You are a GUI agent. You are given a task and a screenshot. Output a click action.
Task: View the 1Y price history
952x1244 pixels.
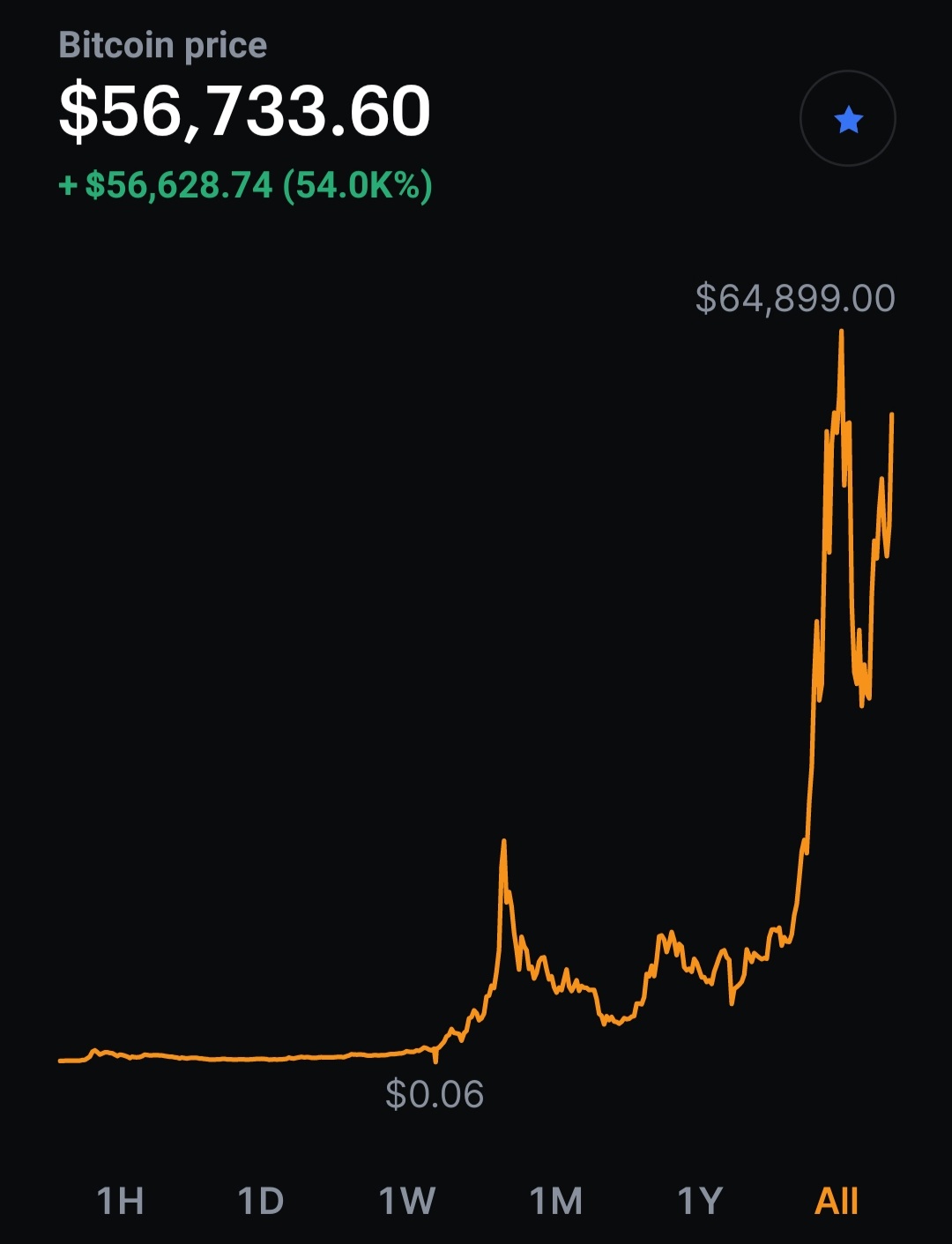point(700,1201)
